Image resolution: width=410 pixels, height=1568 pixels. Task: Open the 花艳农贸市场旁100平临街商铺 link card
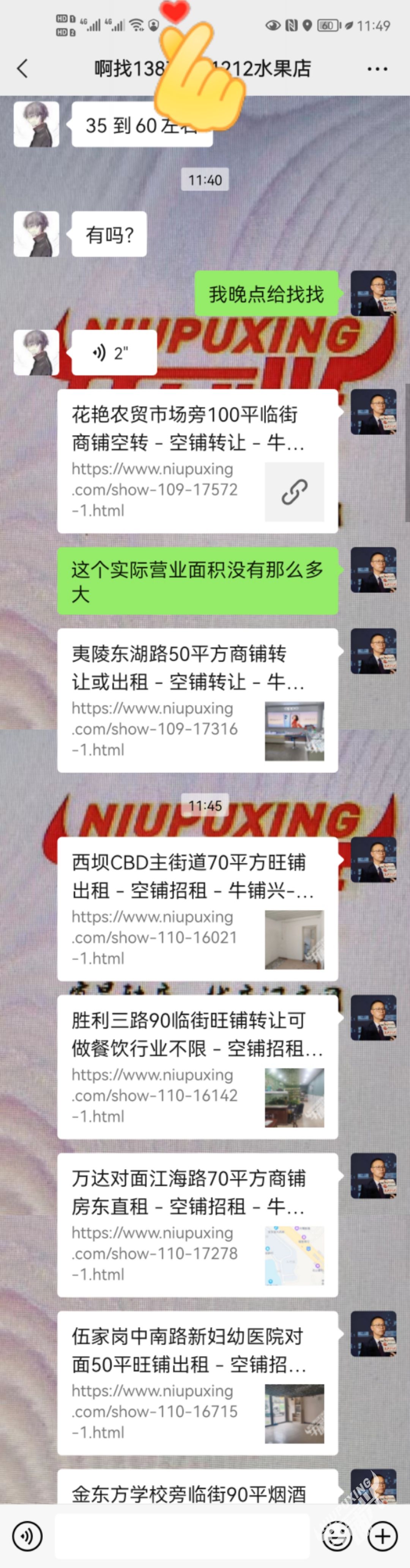[x=197, y=461]
